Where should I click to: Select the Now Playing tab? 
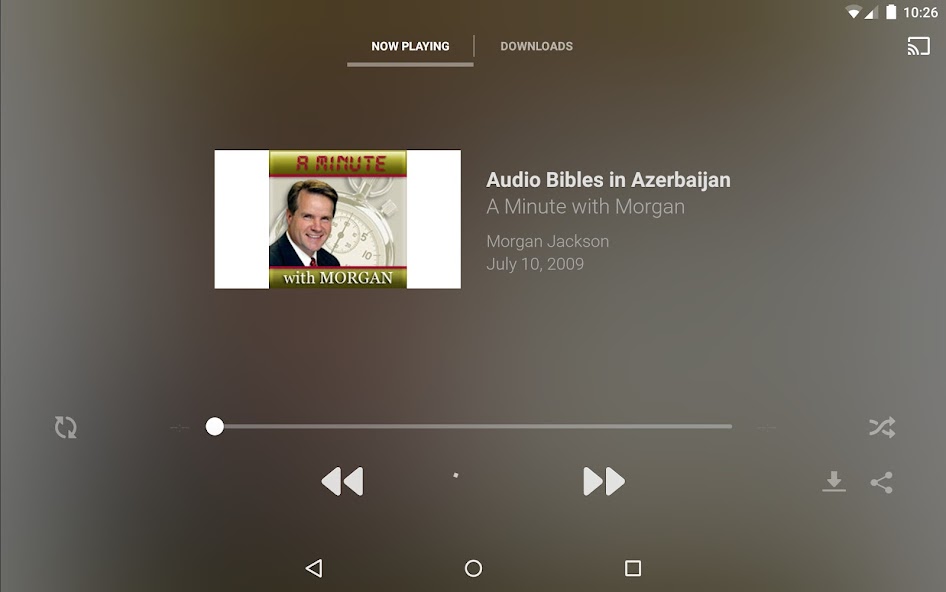point(410,46)
